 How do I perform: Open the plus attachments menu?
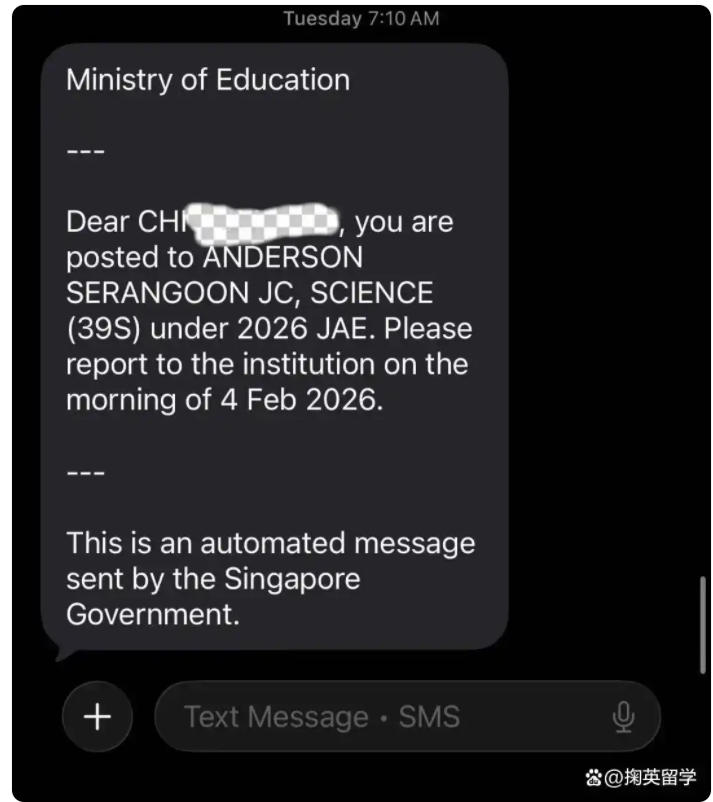[x=97, y=716]
